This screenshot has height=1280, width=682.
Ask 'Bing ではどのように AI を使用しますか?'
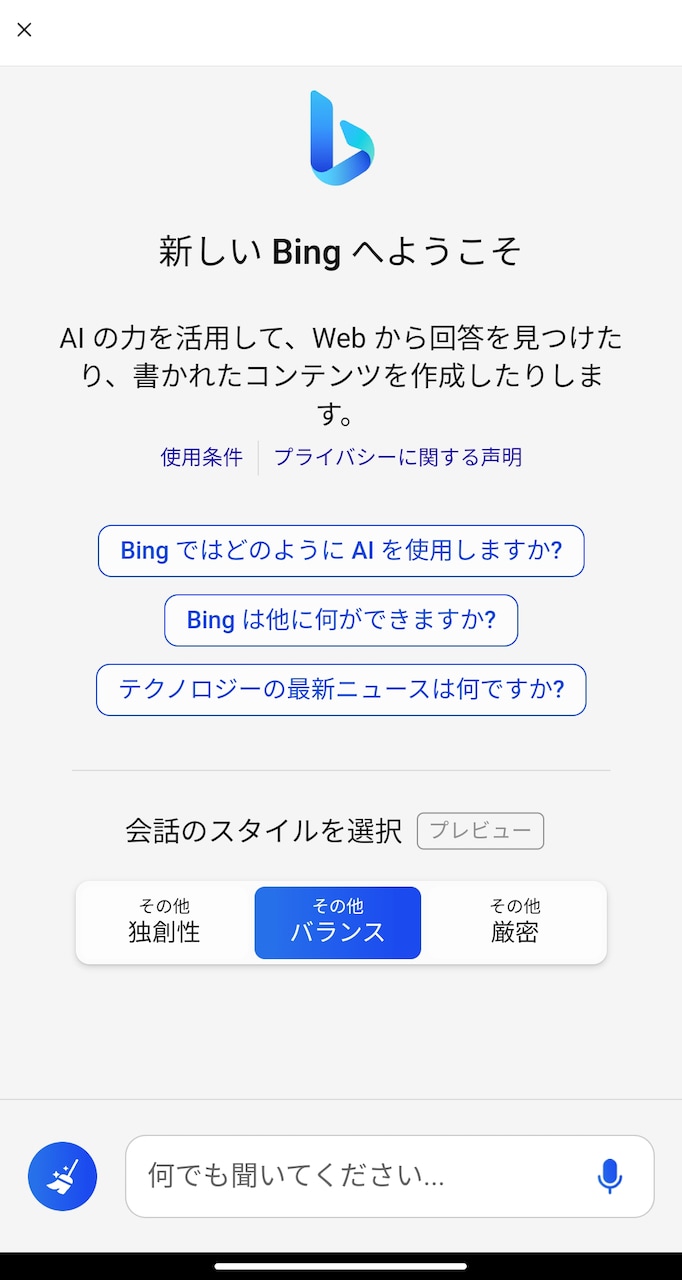[341, 551]
